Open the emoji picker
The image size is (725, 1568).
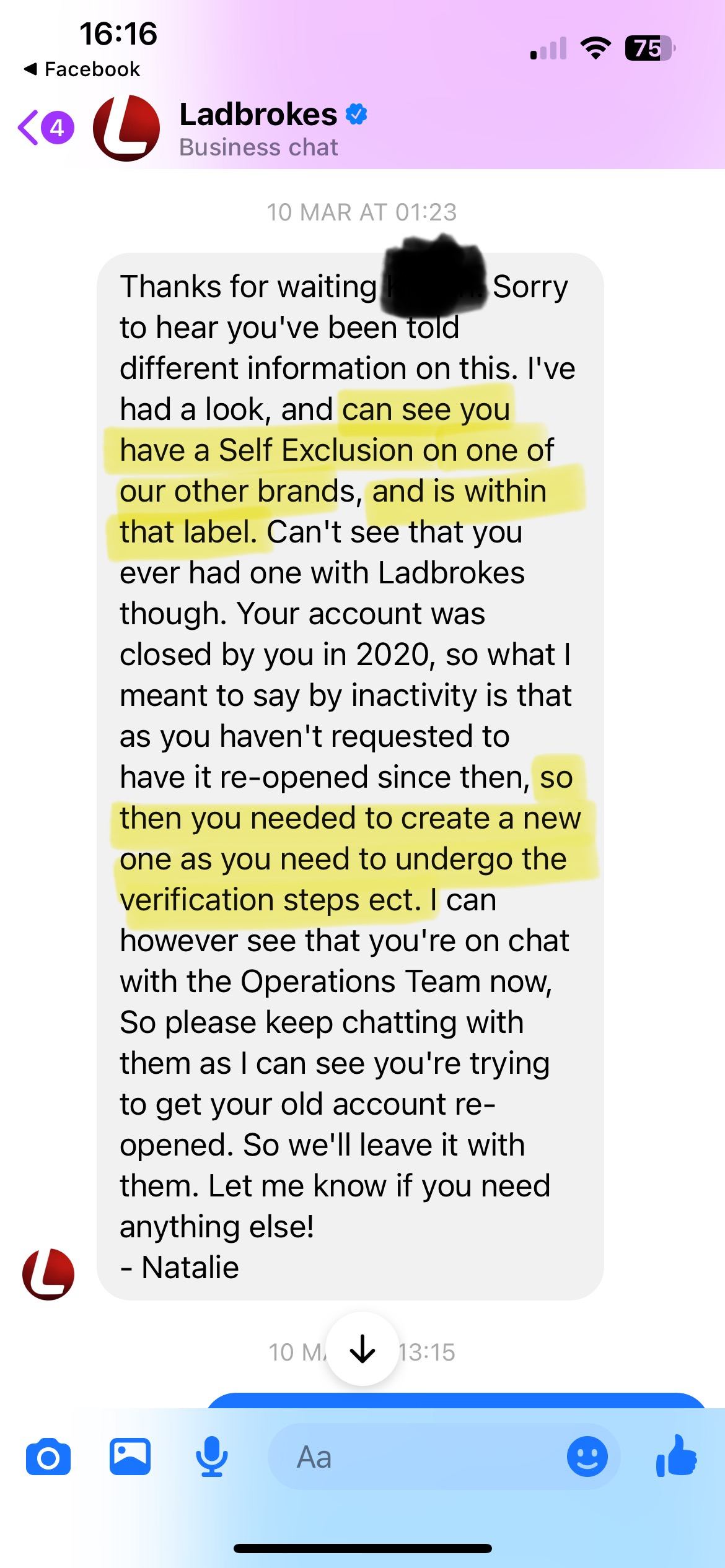tap(587, 1457)
